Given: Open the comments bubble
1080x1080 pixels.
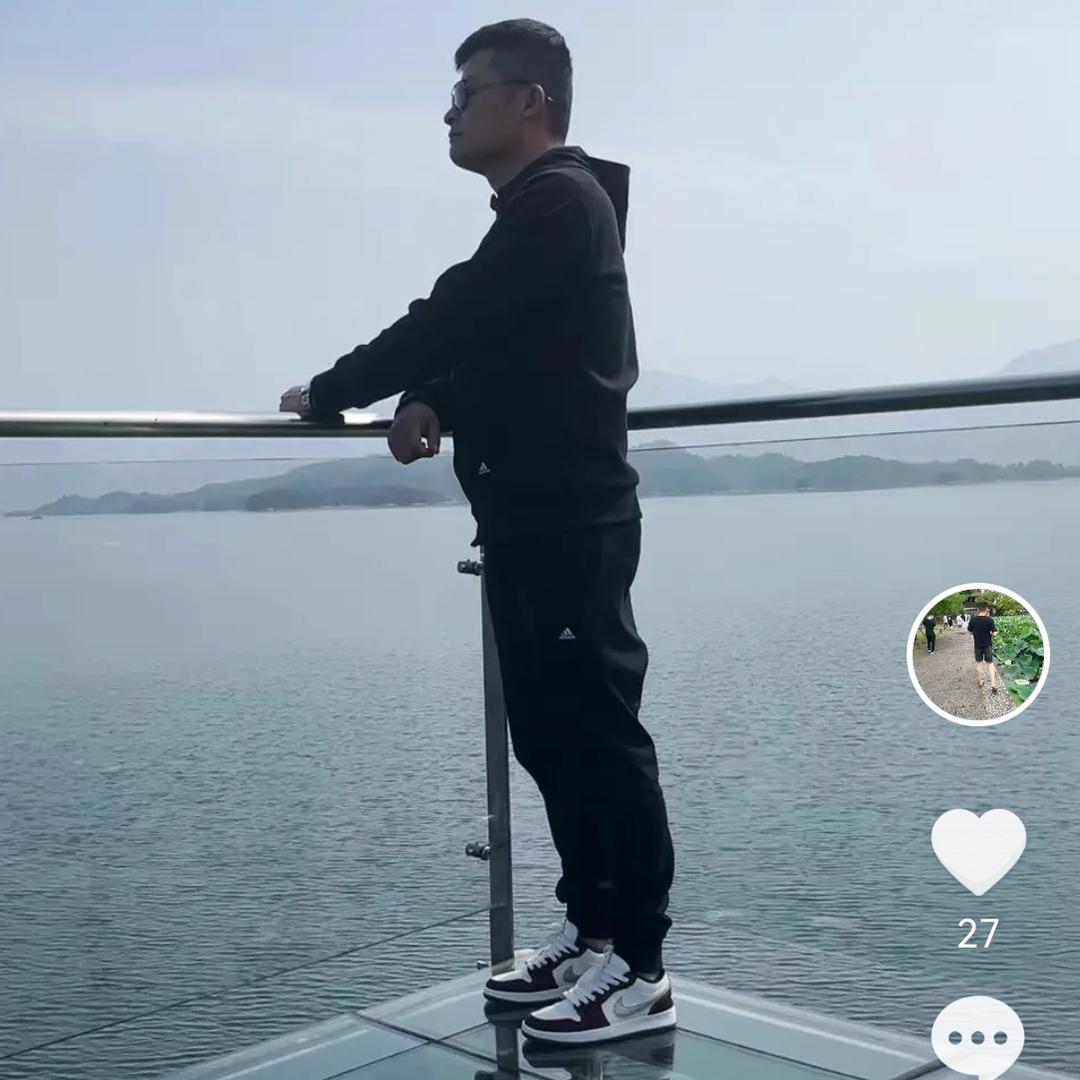Looking at the screenshot, I should coord(977,1037).
